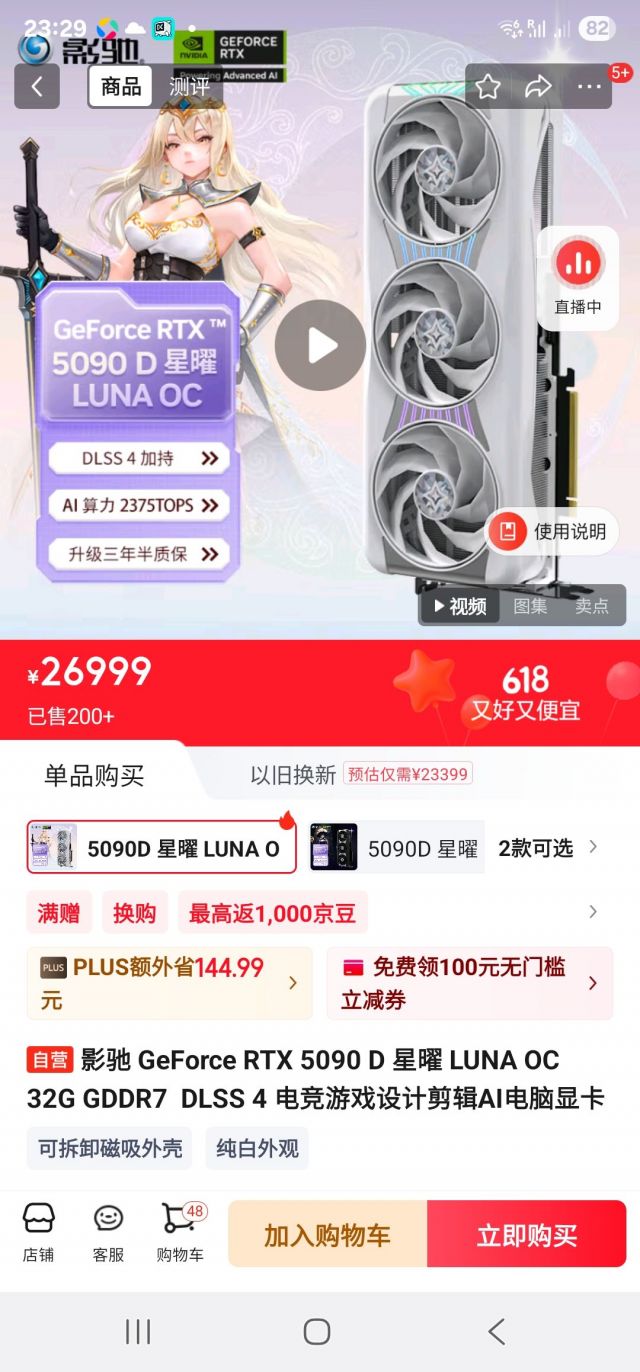Screen dimensions: 640x1372
Task: Favorite this product with the star icon
Action: tap(488, 87)
